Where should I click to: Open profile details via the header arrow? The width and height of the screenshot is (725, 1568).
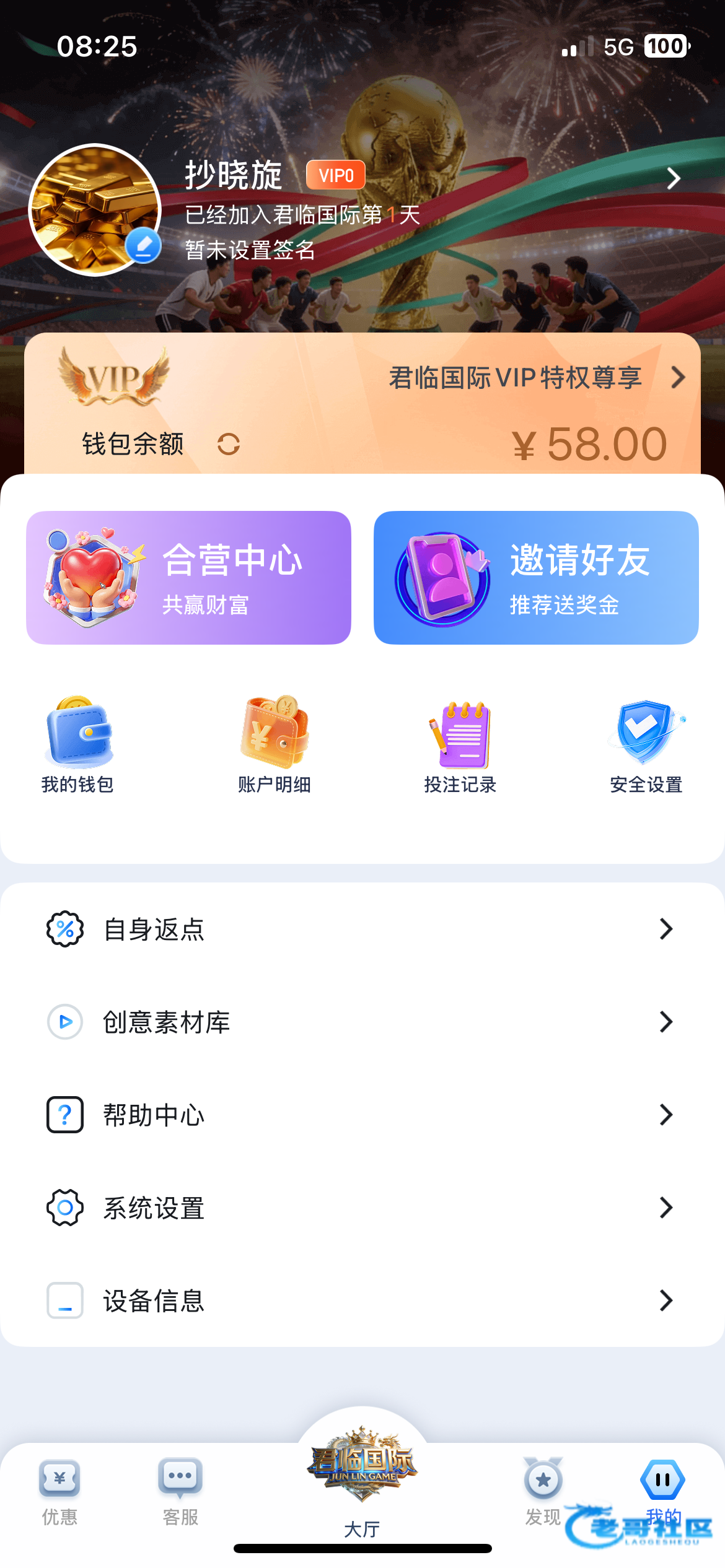click(x=674, y=179)
